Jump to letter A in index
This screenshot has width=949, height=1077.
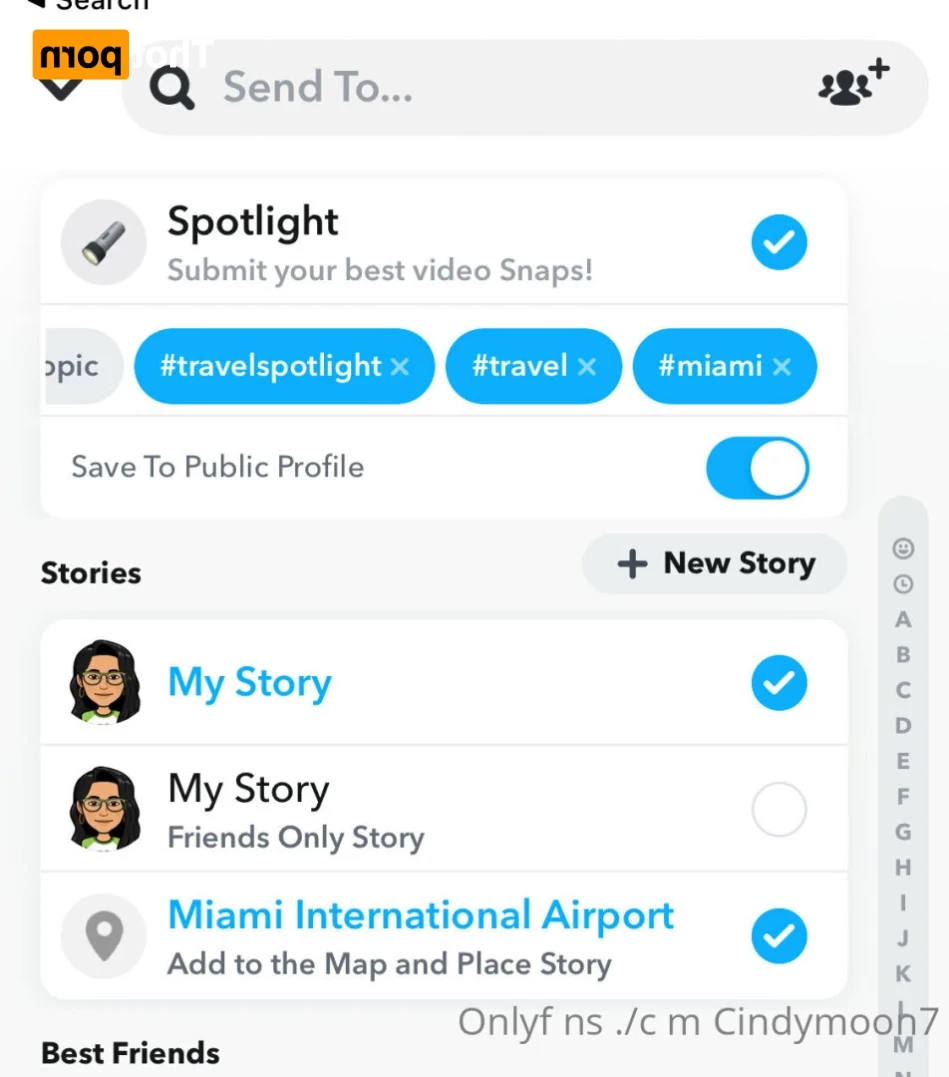pyautogui.click(x=903, y=620)
